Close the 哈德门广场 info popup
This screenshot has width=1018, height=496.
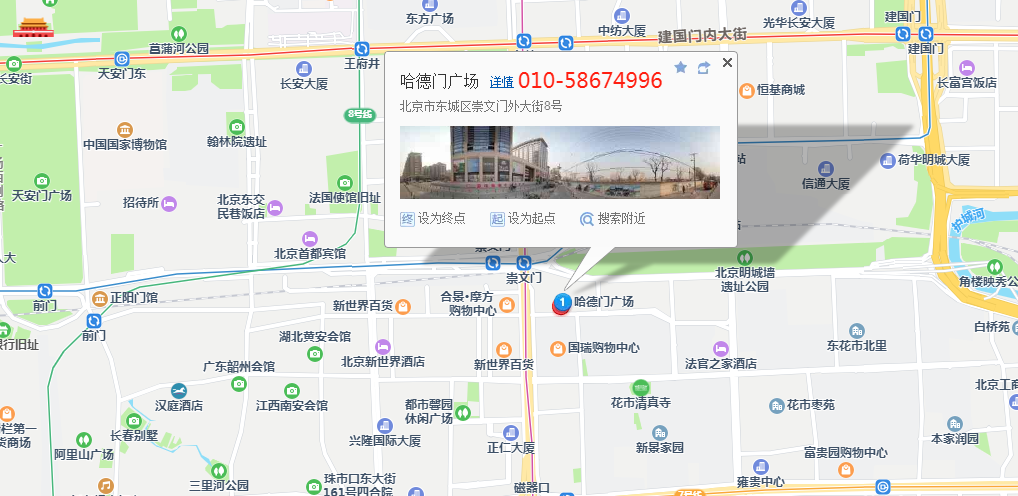click(727, 63)
